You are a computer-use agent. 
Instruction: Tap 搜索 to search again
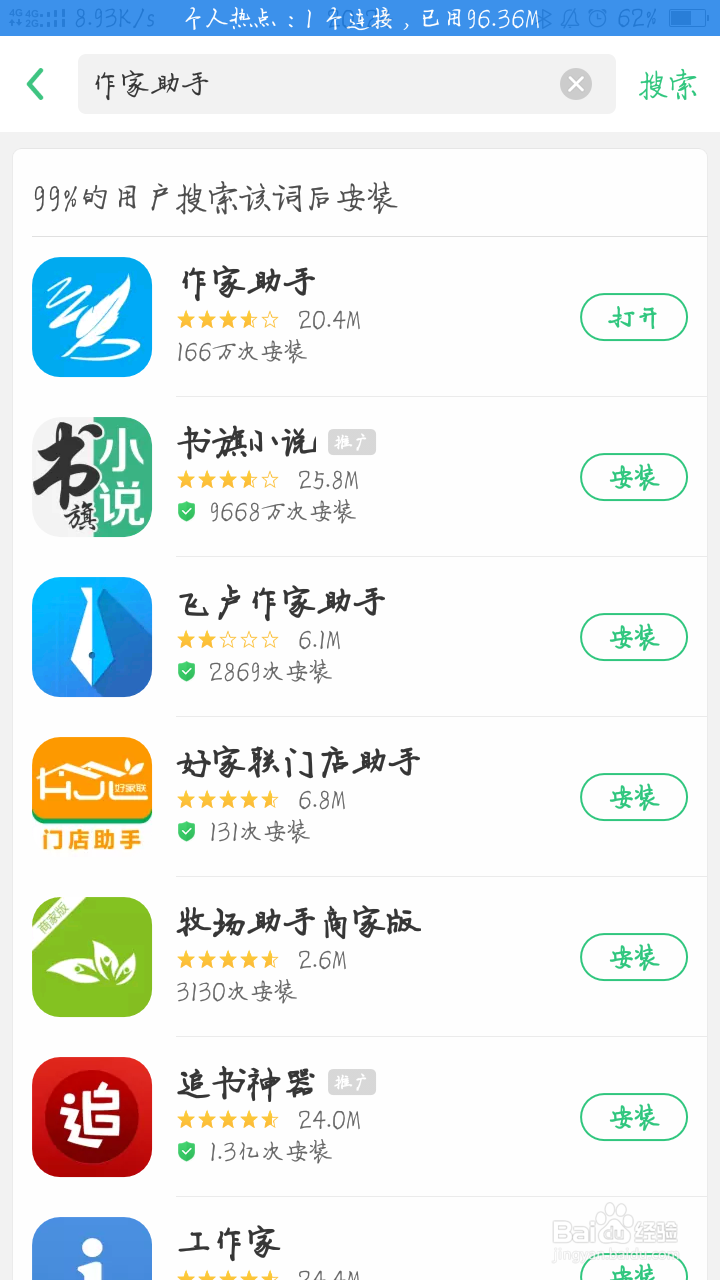[x=668, y=84]
